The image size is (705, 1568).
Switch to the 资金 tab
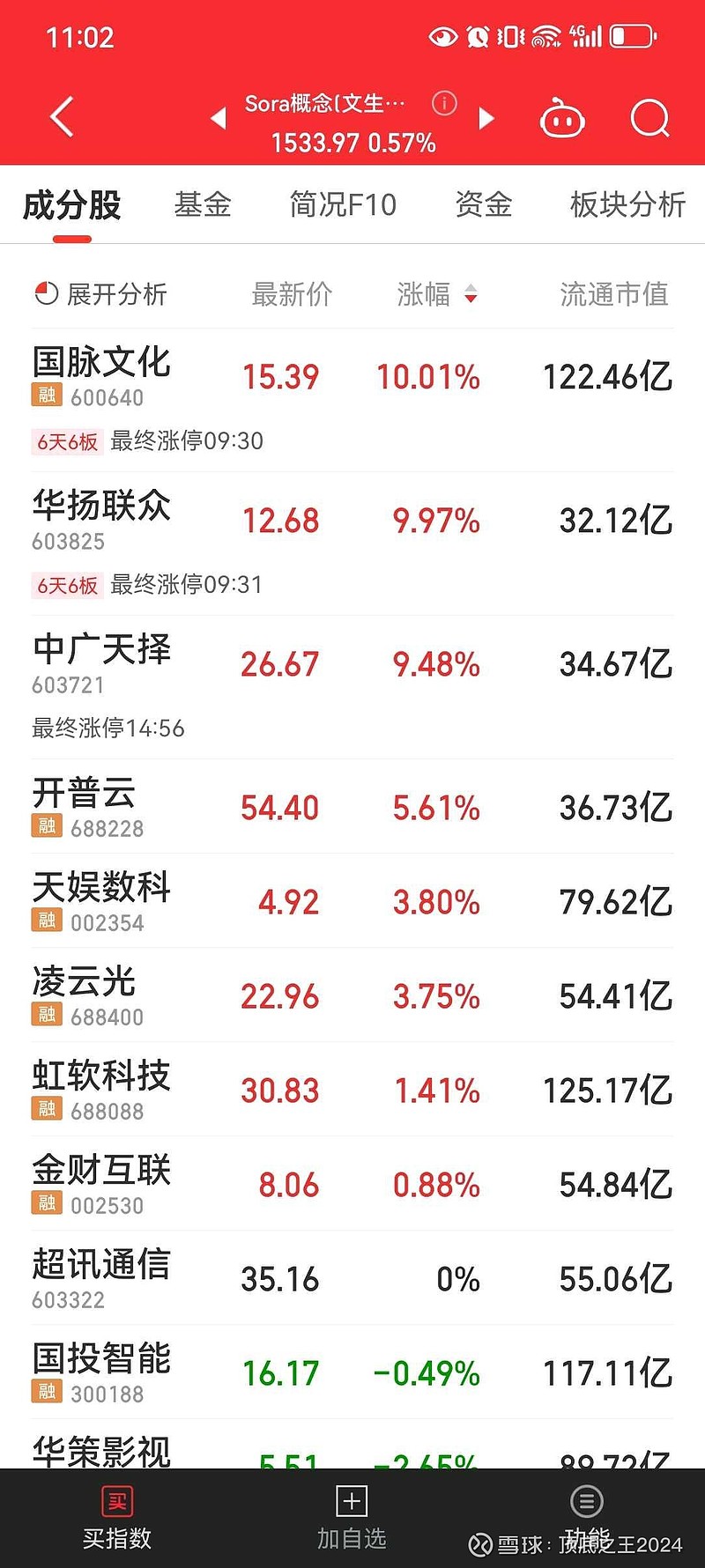tap(483, 204)
